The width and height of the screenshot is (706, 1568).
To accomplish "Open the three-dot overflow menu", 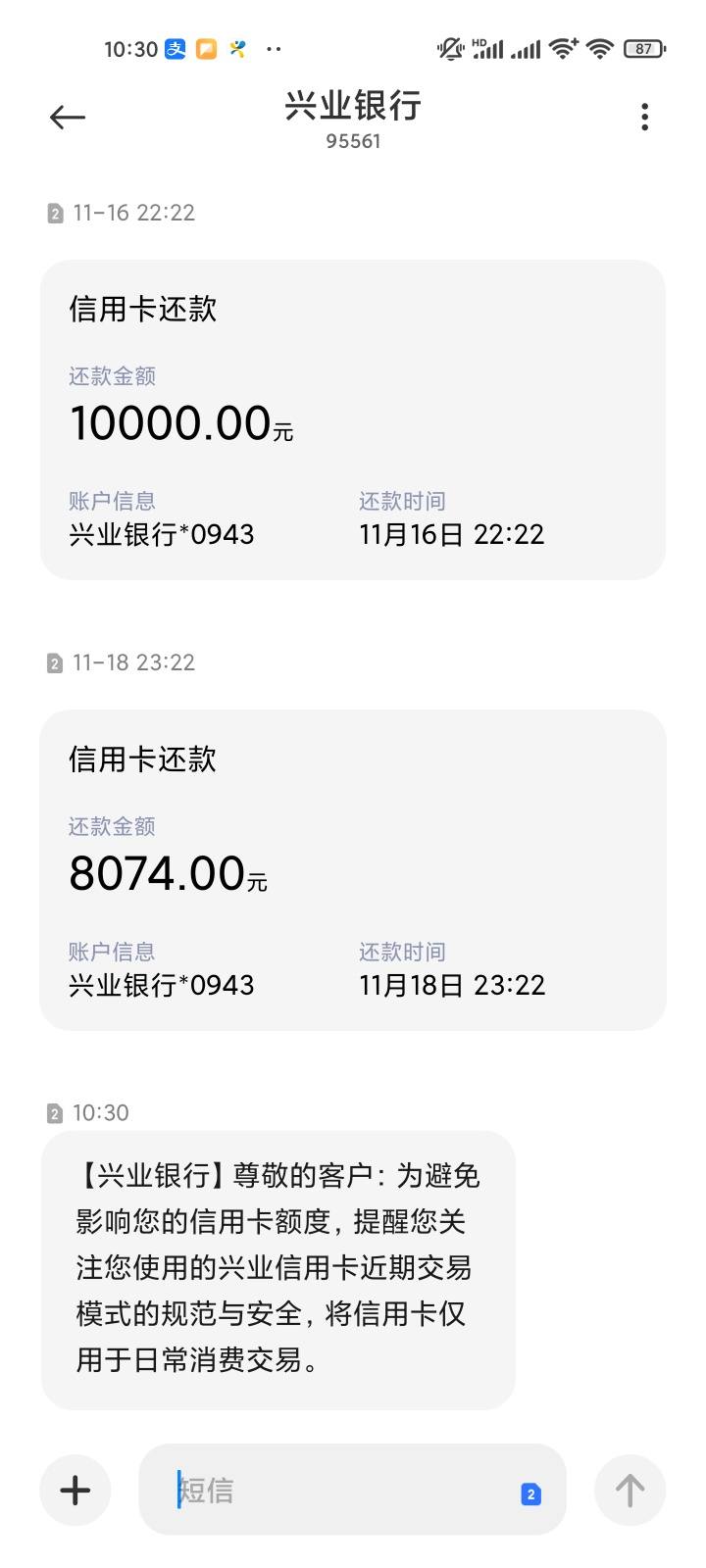I will tap(644, 118).
